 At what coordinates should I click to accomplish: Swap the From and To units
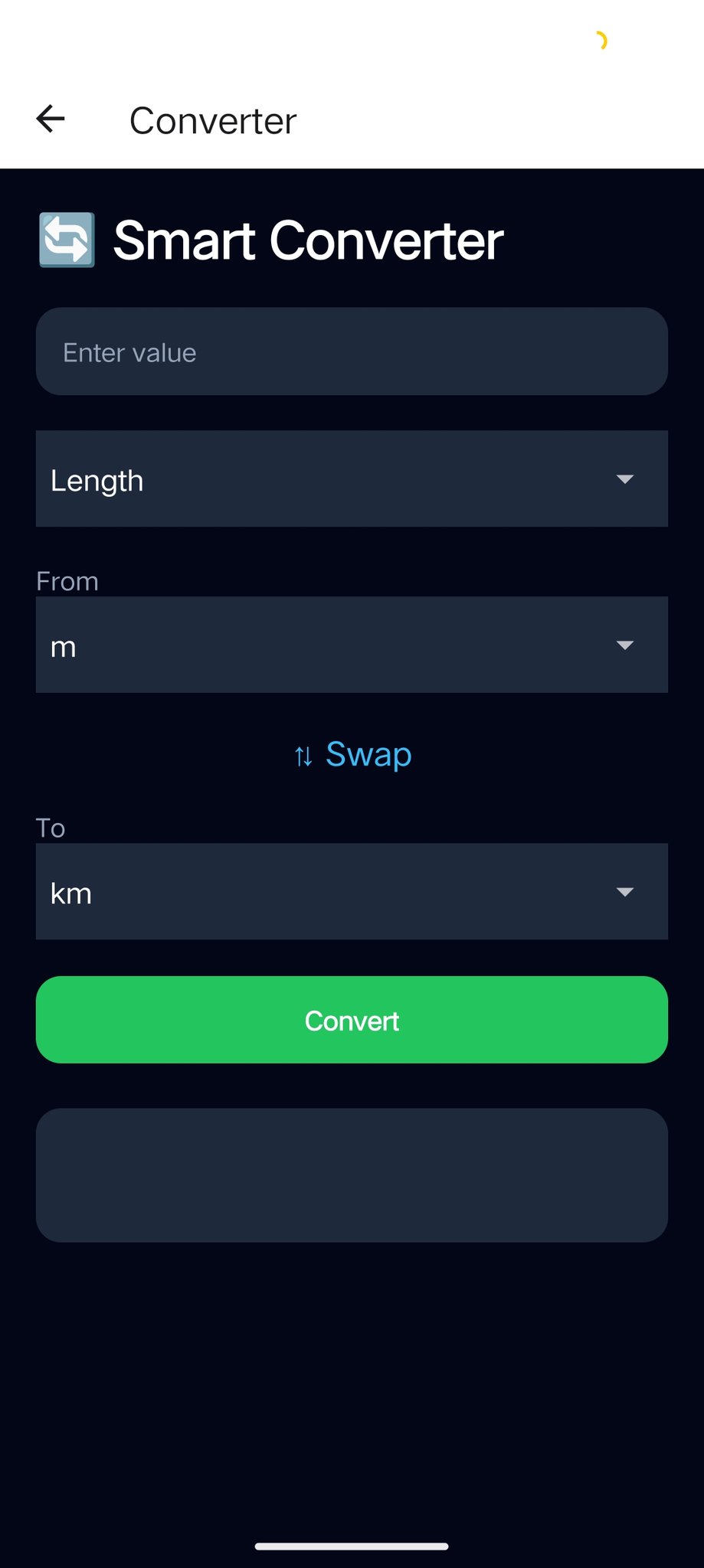(x=353, y=755)
